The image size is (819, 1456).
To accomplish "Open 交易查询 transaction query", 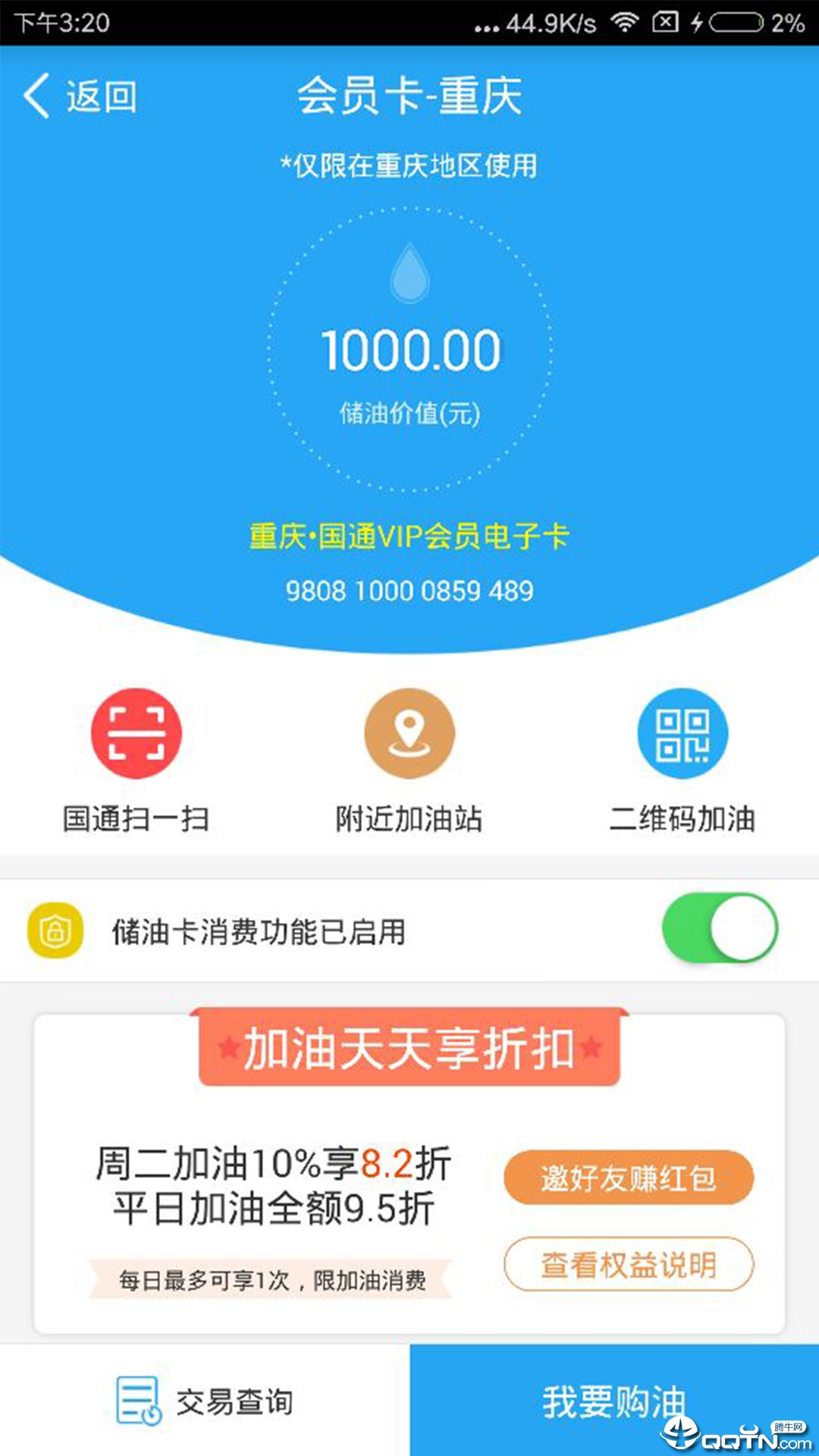I will click(205, 1401).
